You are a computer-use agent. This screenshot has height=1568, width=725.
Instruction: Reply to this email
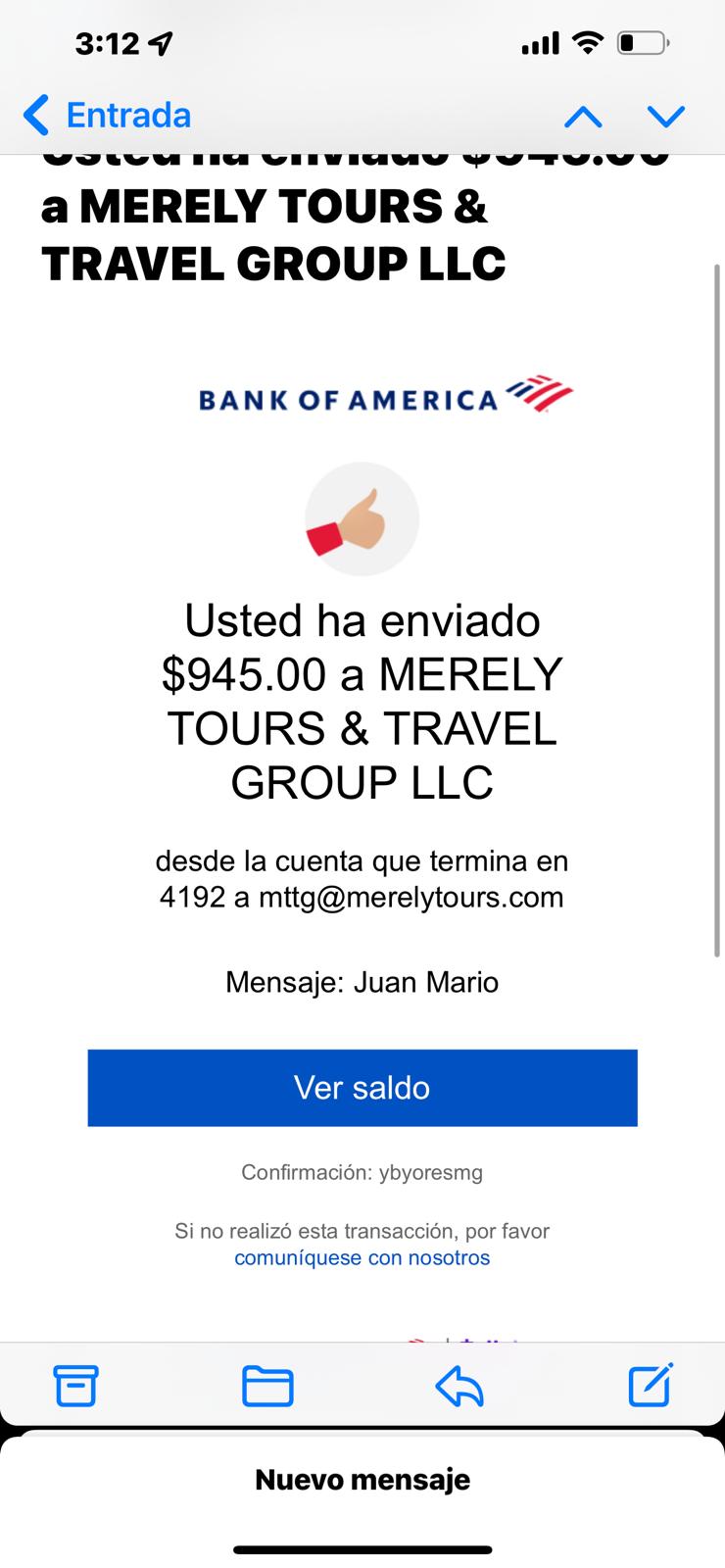459,1386
